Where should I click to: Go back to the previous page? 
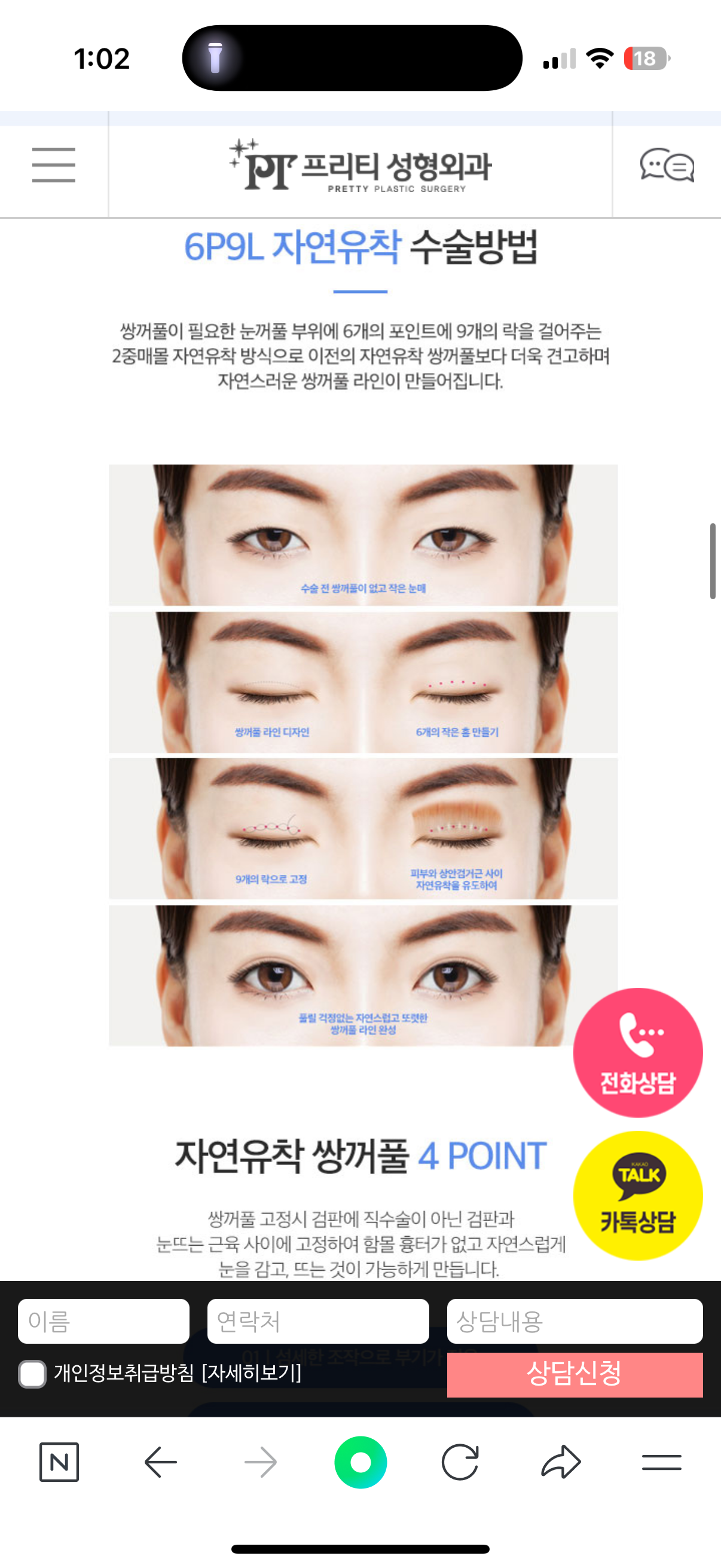coord(161,1462)
